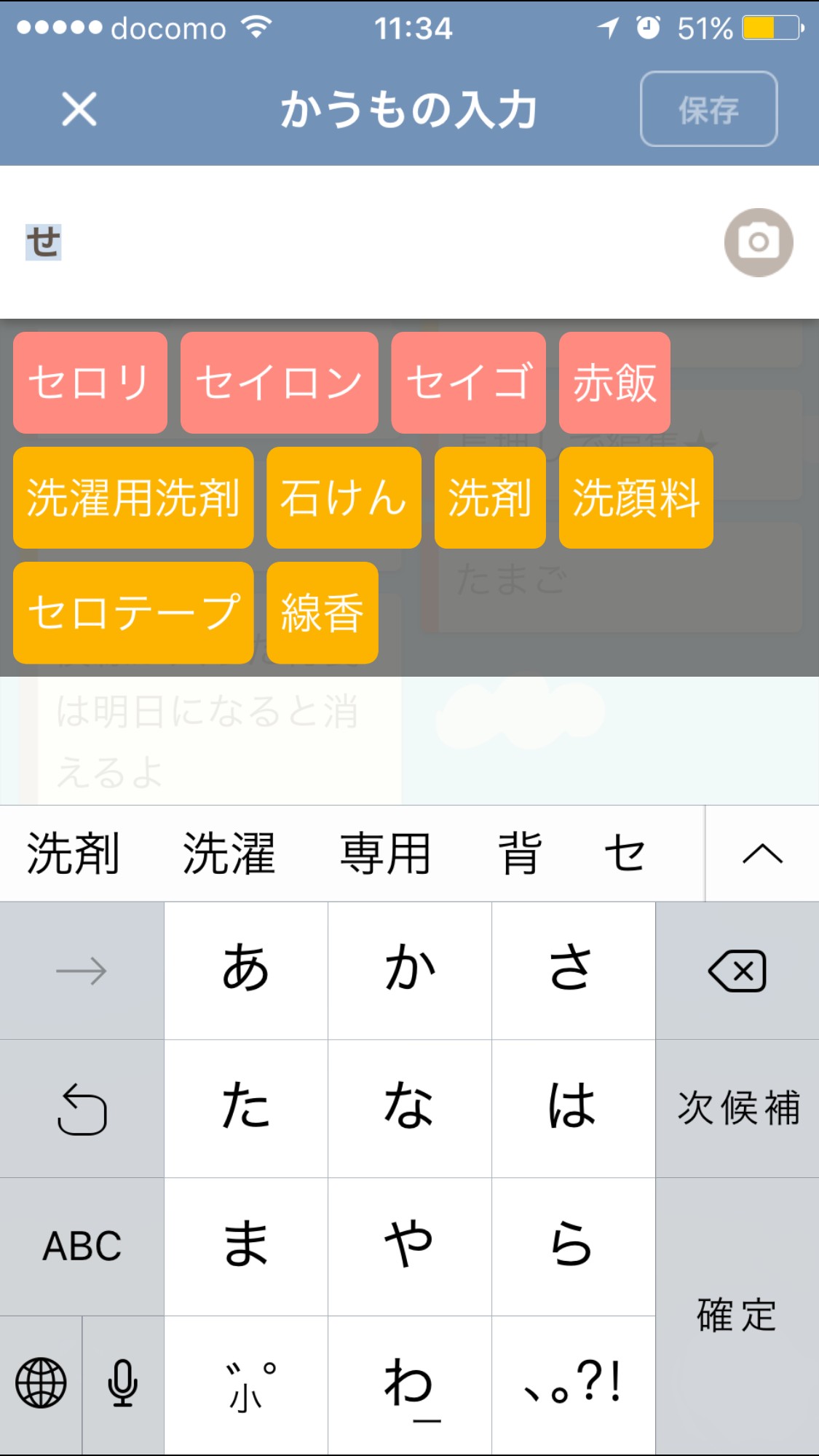Image resolution: width=819 pixels, height=1456 pixels.
Task: Pick keyboard candidate 背
Action: click(x=520, y=854)
